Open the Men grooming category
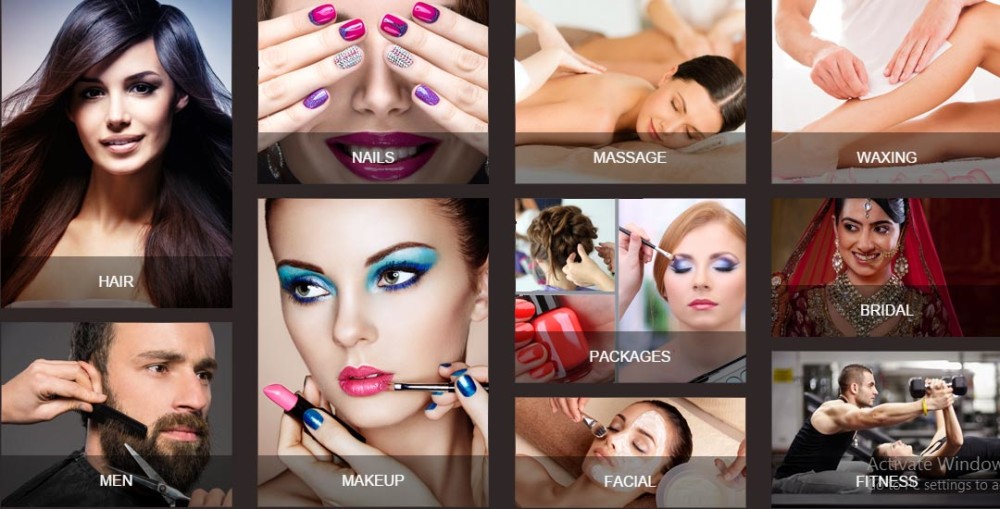 (116, 414)
